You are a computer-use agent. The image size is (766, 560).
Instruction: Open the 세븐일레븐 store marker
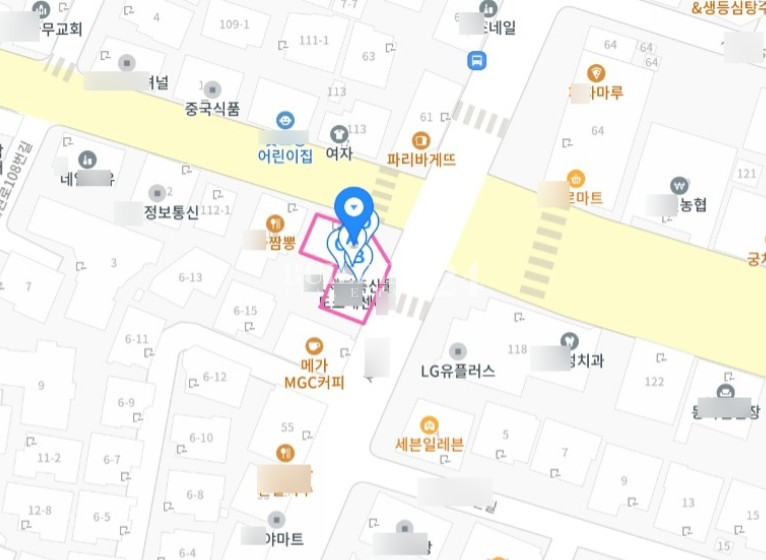point(429,425)
